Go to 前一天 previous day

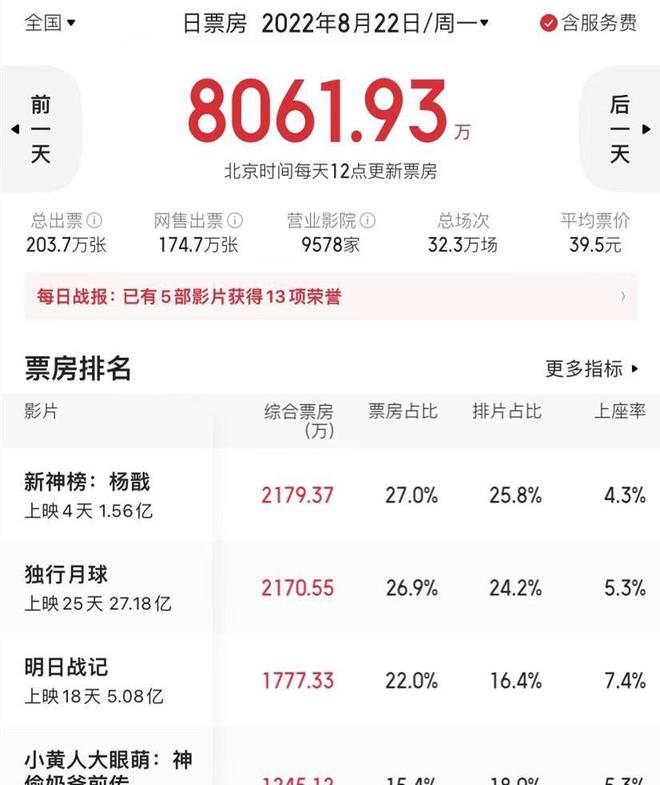pos(38,129)
